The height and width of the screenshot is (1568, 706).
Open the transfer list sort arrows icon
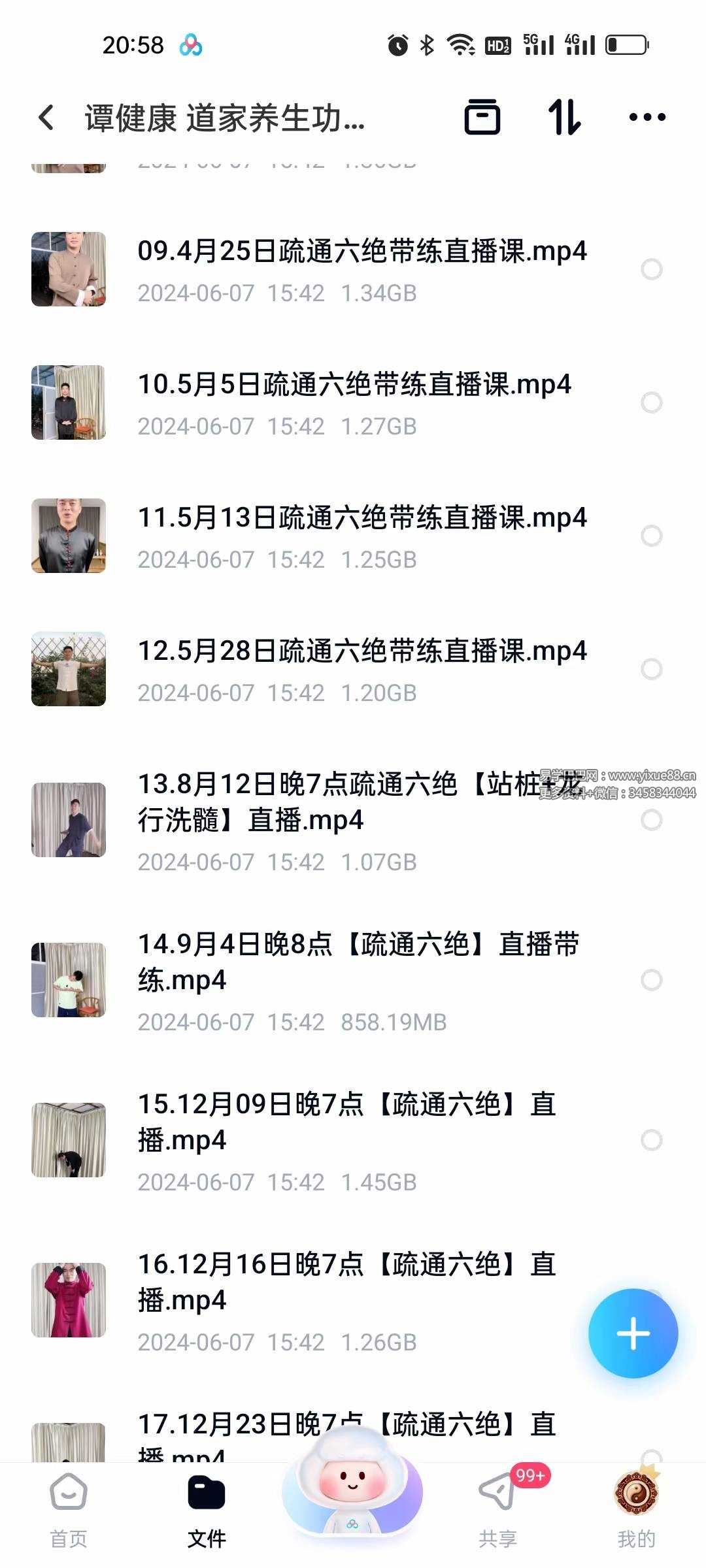[564, 118]
